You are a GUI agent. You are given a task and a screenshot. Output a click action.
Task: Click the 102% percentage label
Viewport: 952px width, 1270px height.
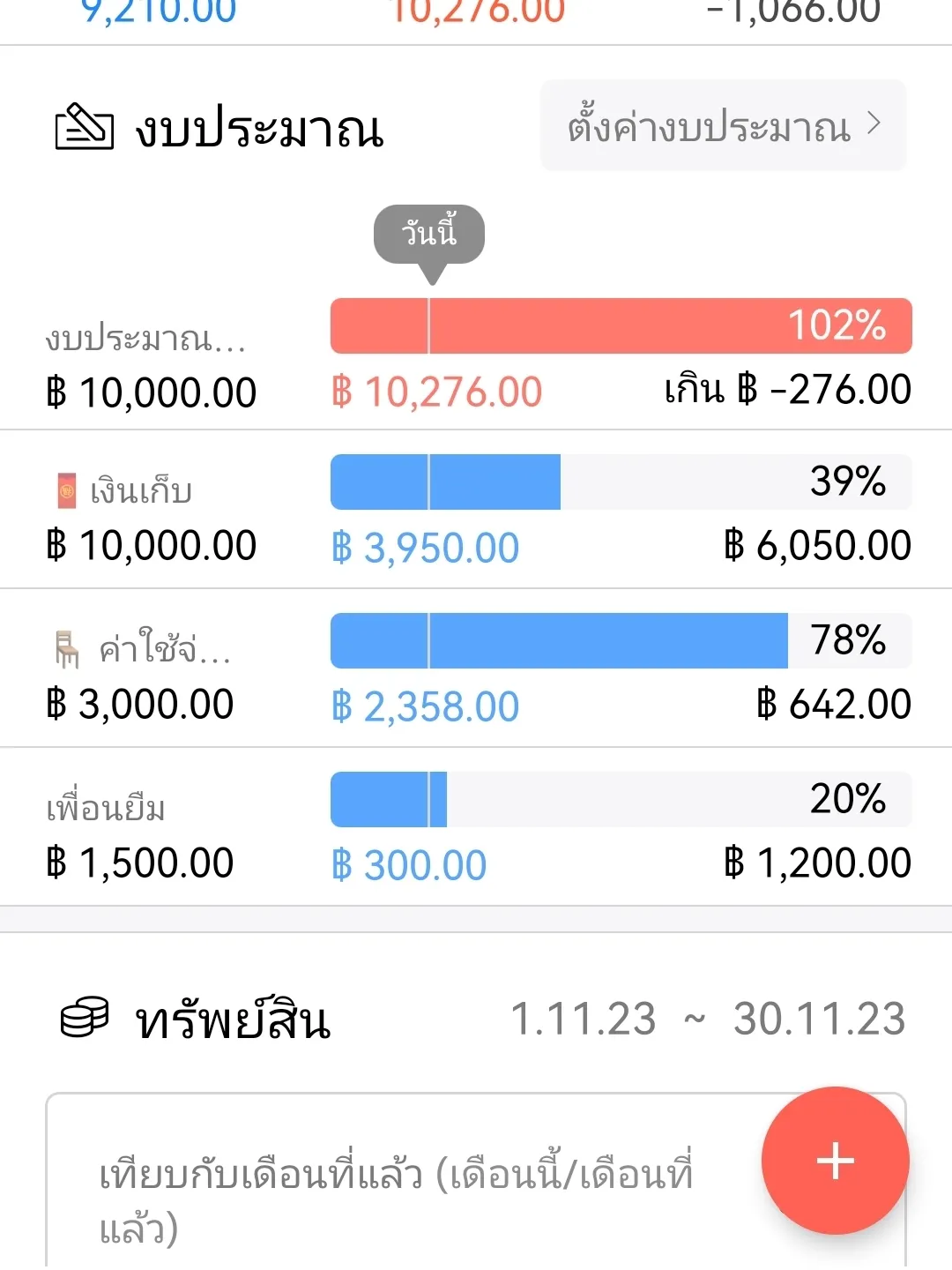(x=837, y=325)
